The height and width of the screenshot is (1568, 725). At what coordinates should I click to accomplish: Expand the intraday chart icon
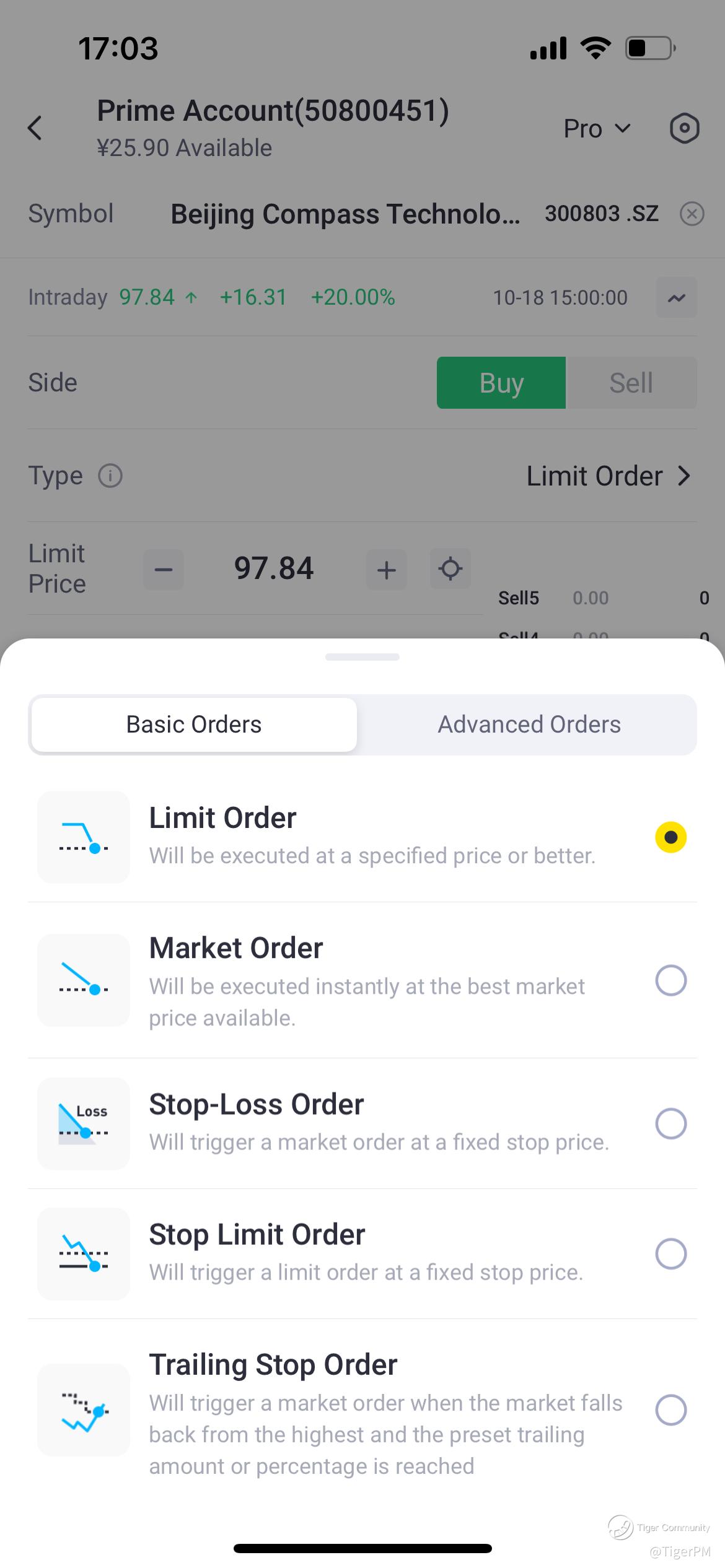[677, 298]
